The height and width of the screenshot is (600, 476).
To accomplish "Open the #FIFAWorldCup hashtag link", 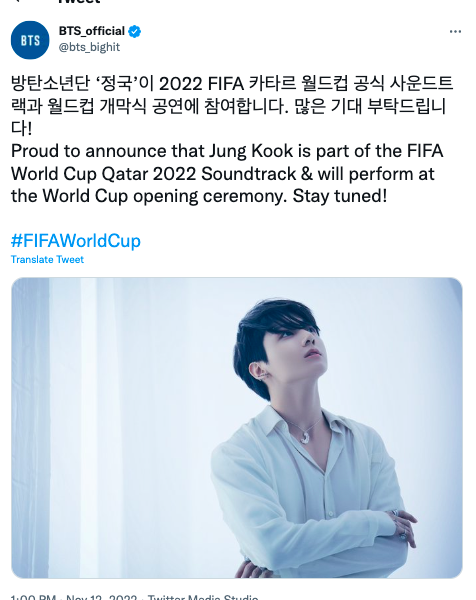I will pyautogui.click(x=76, y=241).
